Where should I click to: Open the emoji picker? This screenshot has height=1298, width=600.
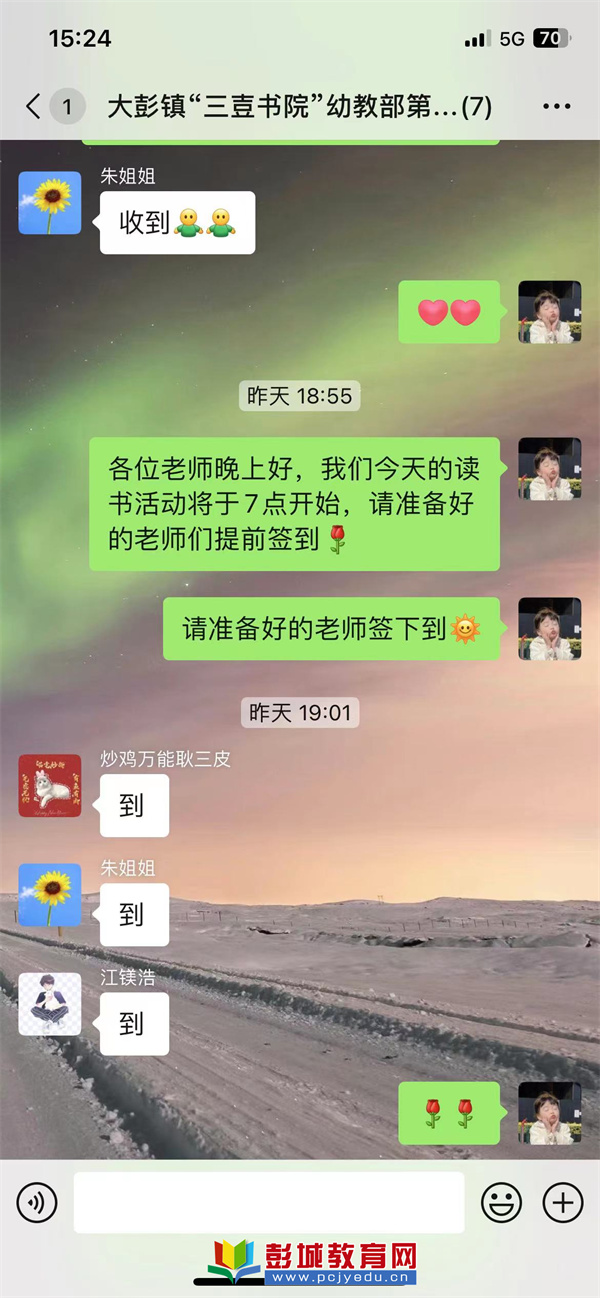pyautogui.click(x=501, y=1202)
